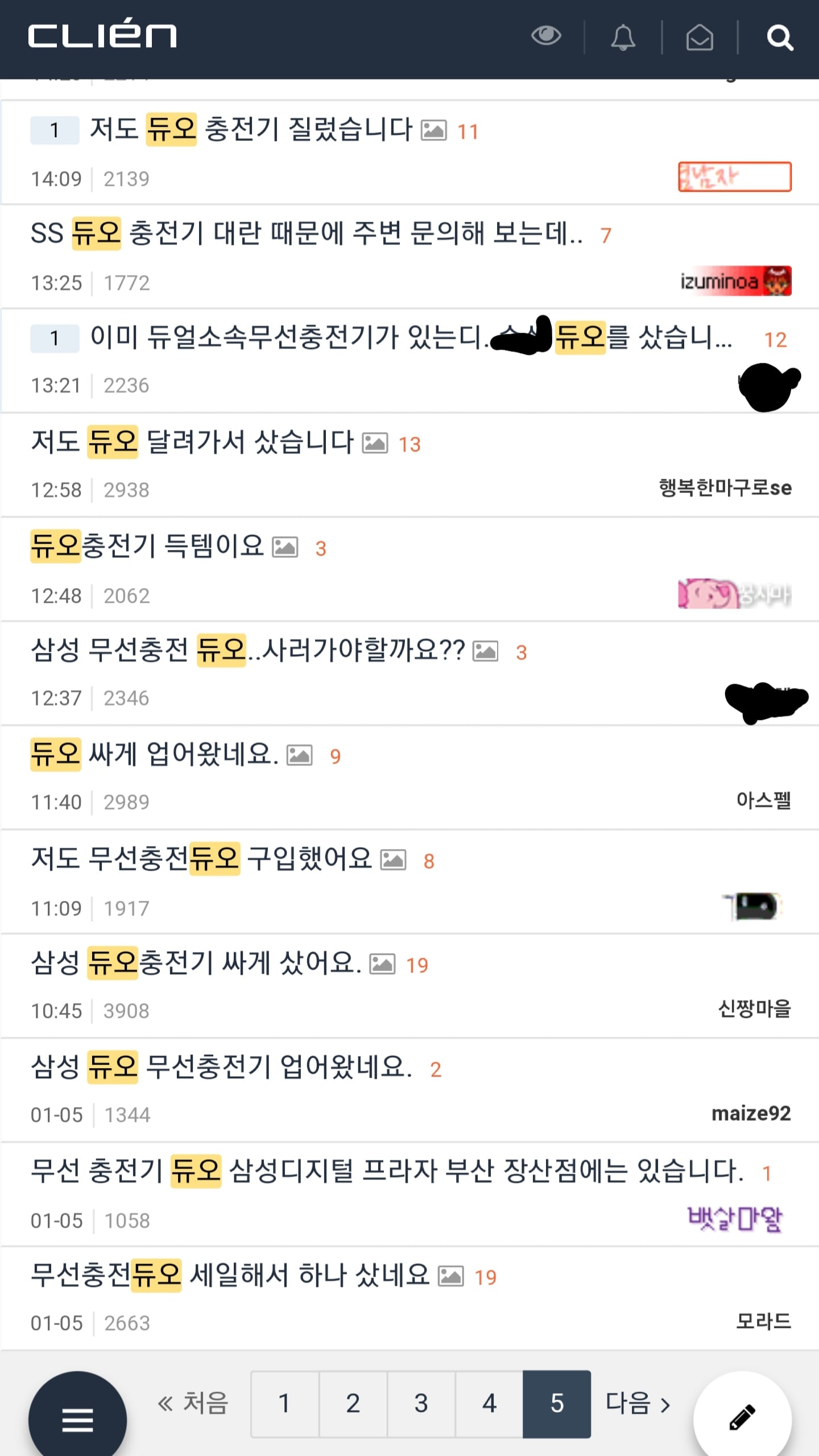Go to page 1
The width and height of the screenshot is (819, 1456).
coord(284,1403)
